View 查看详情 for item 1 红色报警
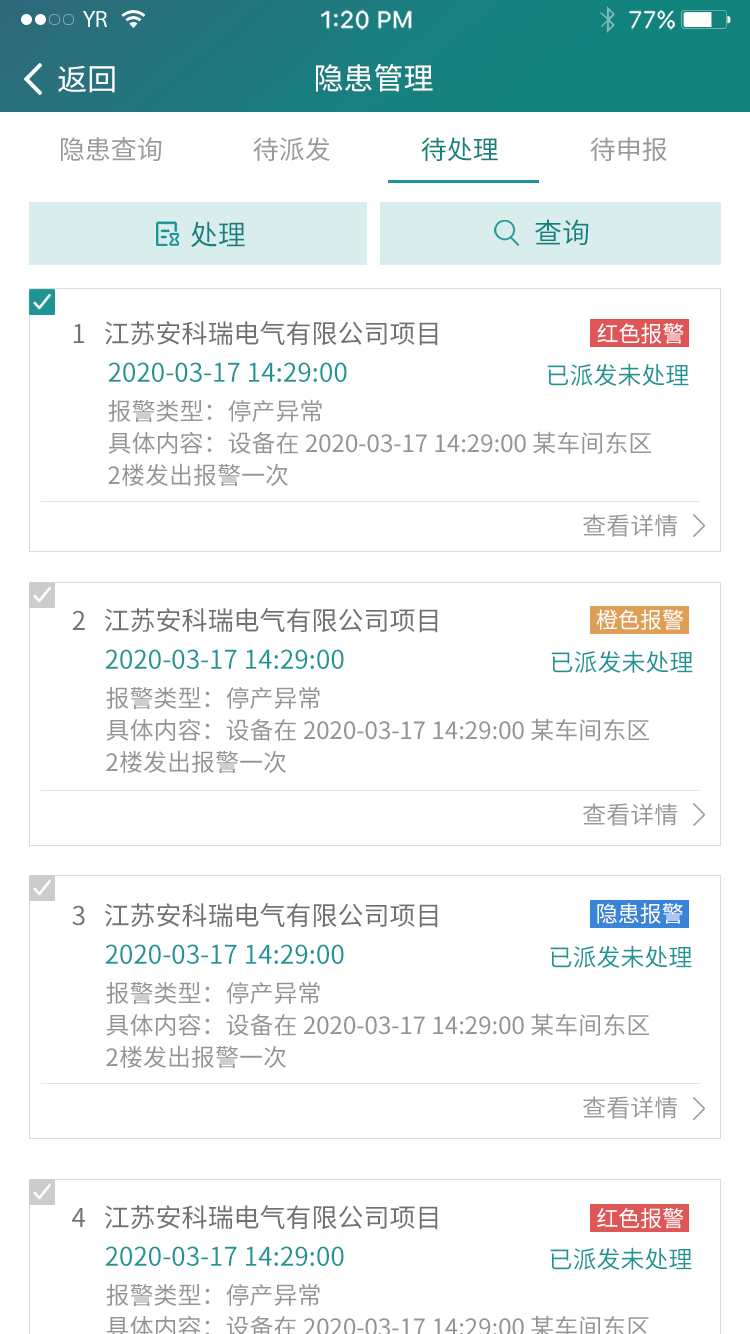The height and width of the screenshot is (1334, 750). click(644, 526)
